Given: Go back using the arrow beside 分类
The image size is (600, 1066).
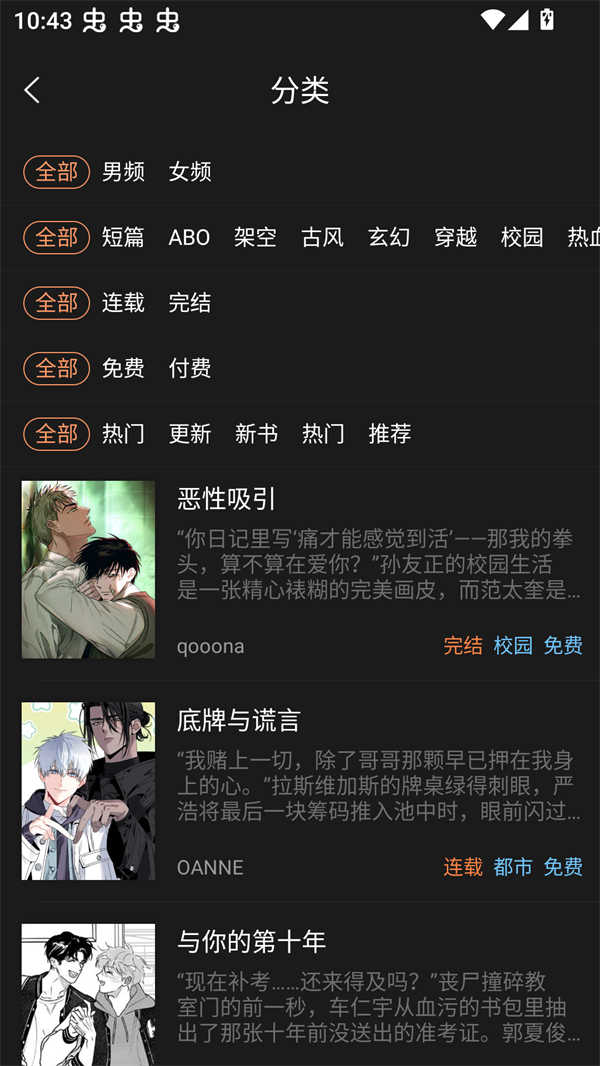Looking at the screenshot, I should click(x=32, y=90).
